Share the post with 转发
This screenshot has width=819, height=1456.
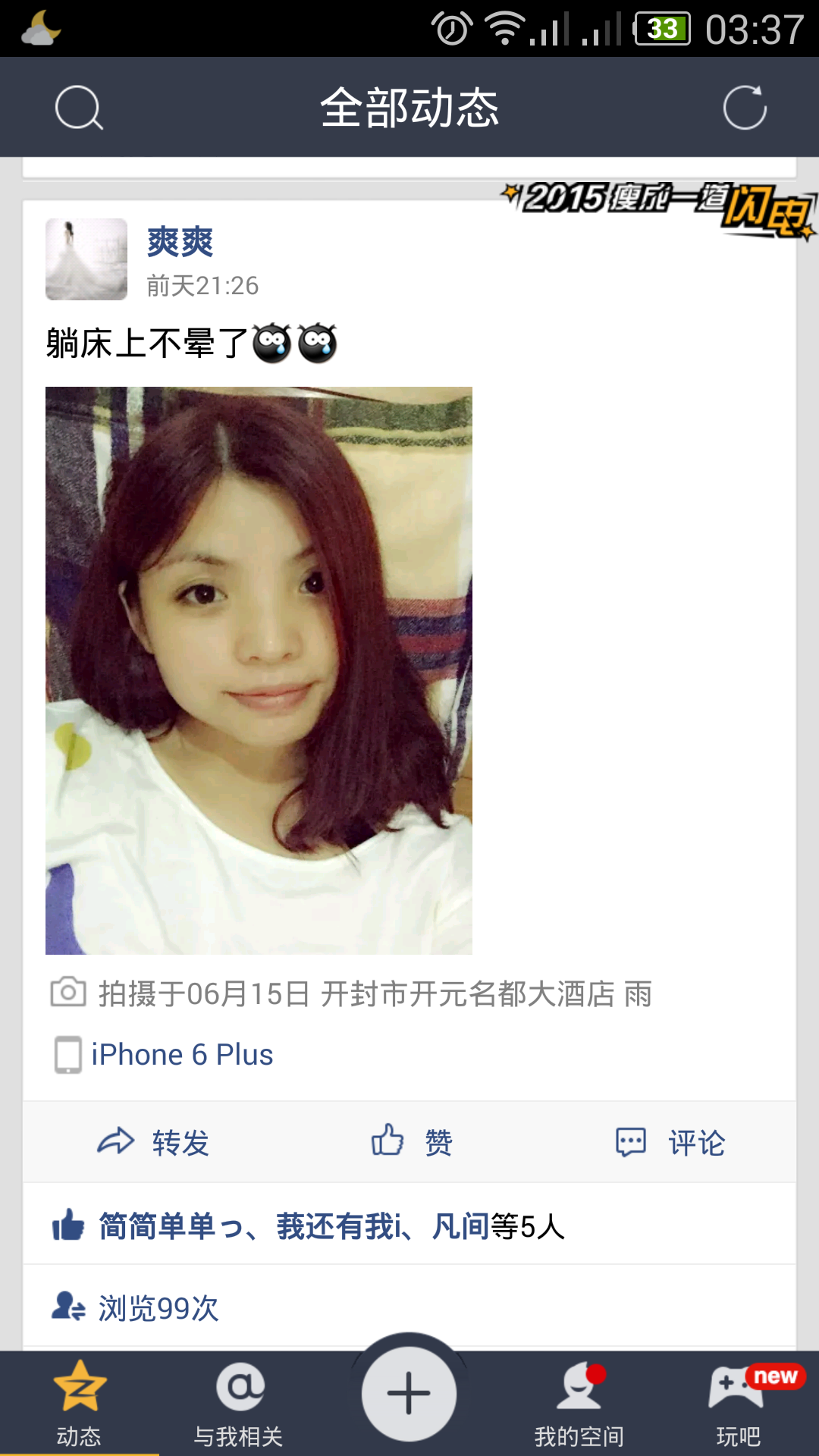click(x=154, y=1142)
